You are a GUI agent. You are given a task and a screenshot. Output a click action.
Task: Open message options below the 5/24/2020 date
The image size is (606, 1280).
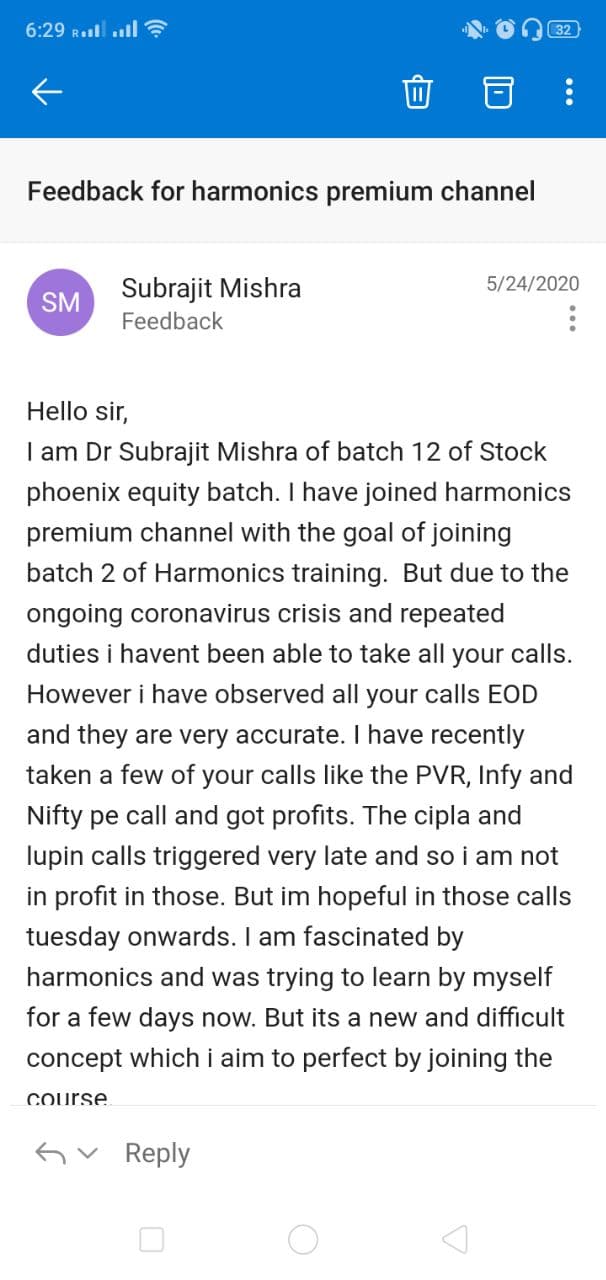point(572,318)
